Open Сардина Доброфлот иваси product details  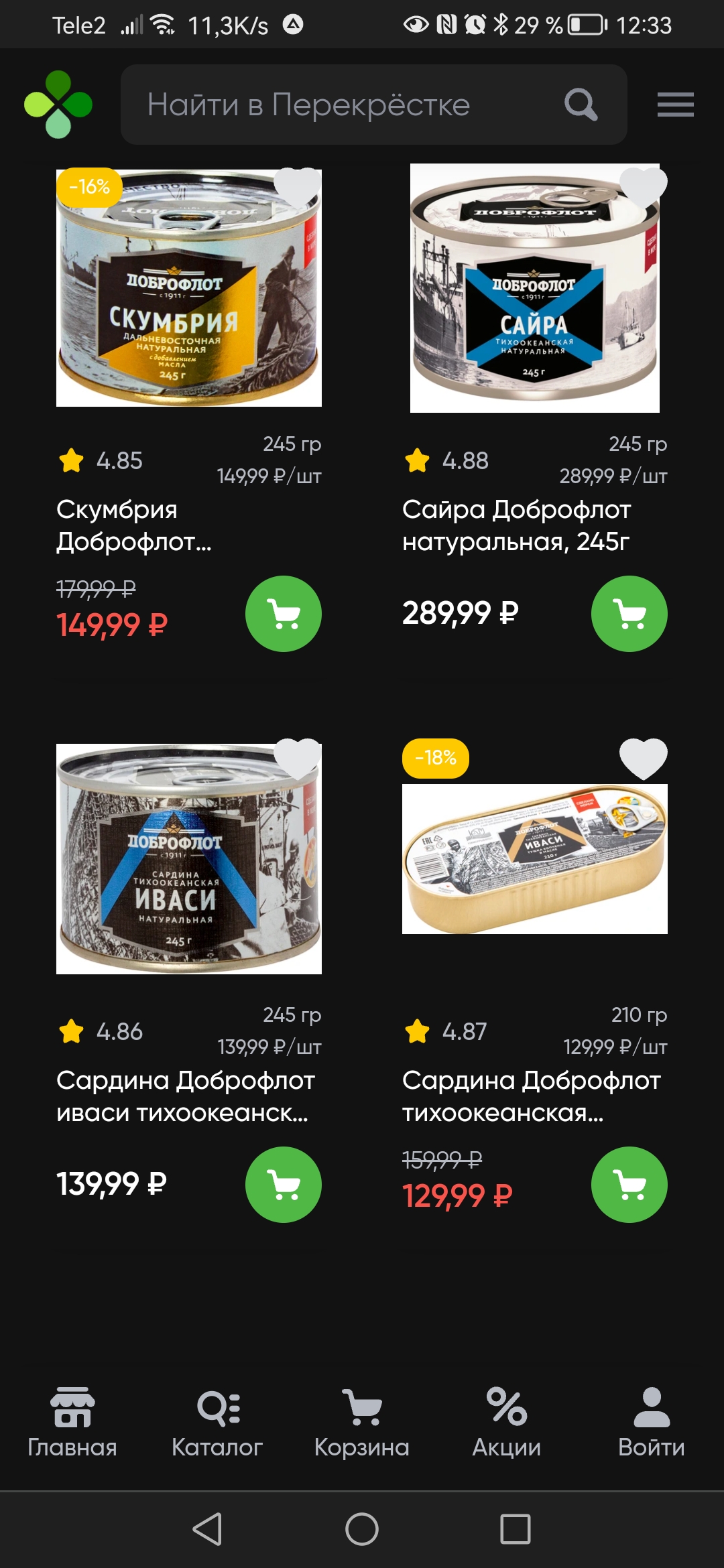(x=189, y=859)
